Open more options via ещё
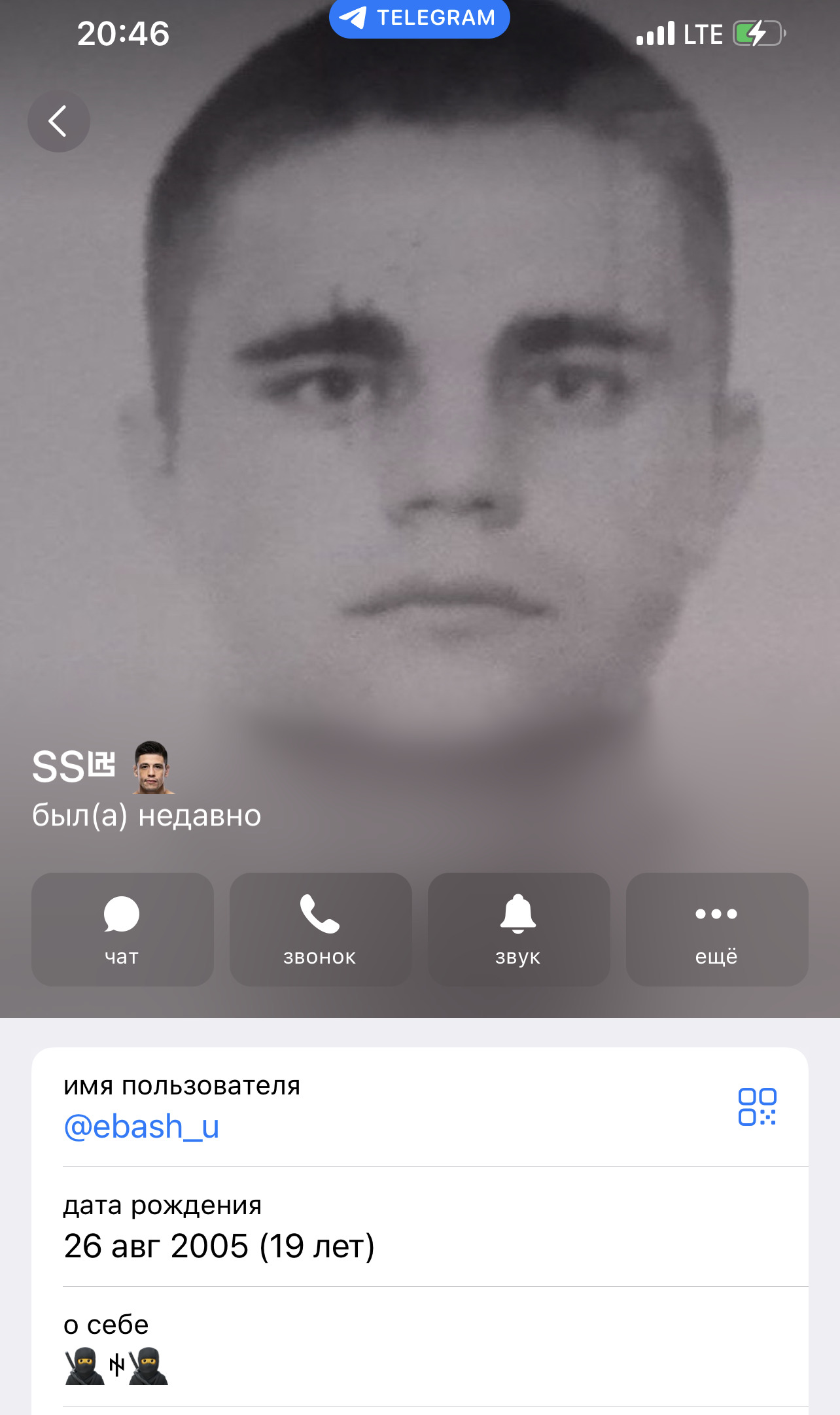Viewport: 840px width, 1415px height. pyautogui.click(x=717, y=929)
